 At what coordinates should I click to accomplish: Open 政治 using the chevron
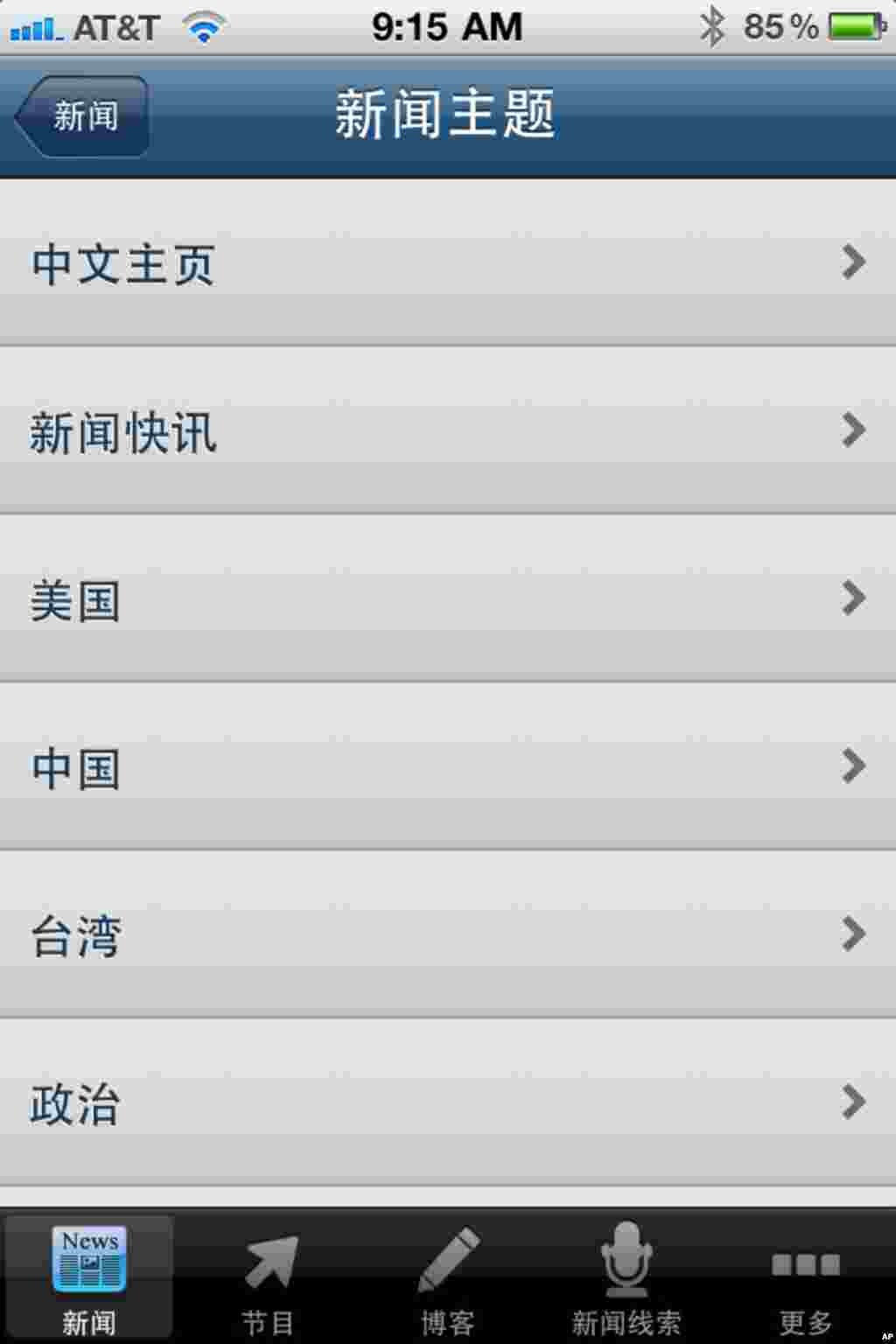(853, 1102)
